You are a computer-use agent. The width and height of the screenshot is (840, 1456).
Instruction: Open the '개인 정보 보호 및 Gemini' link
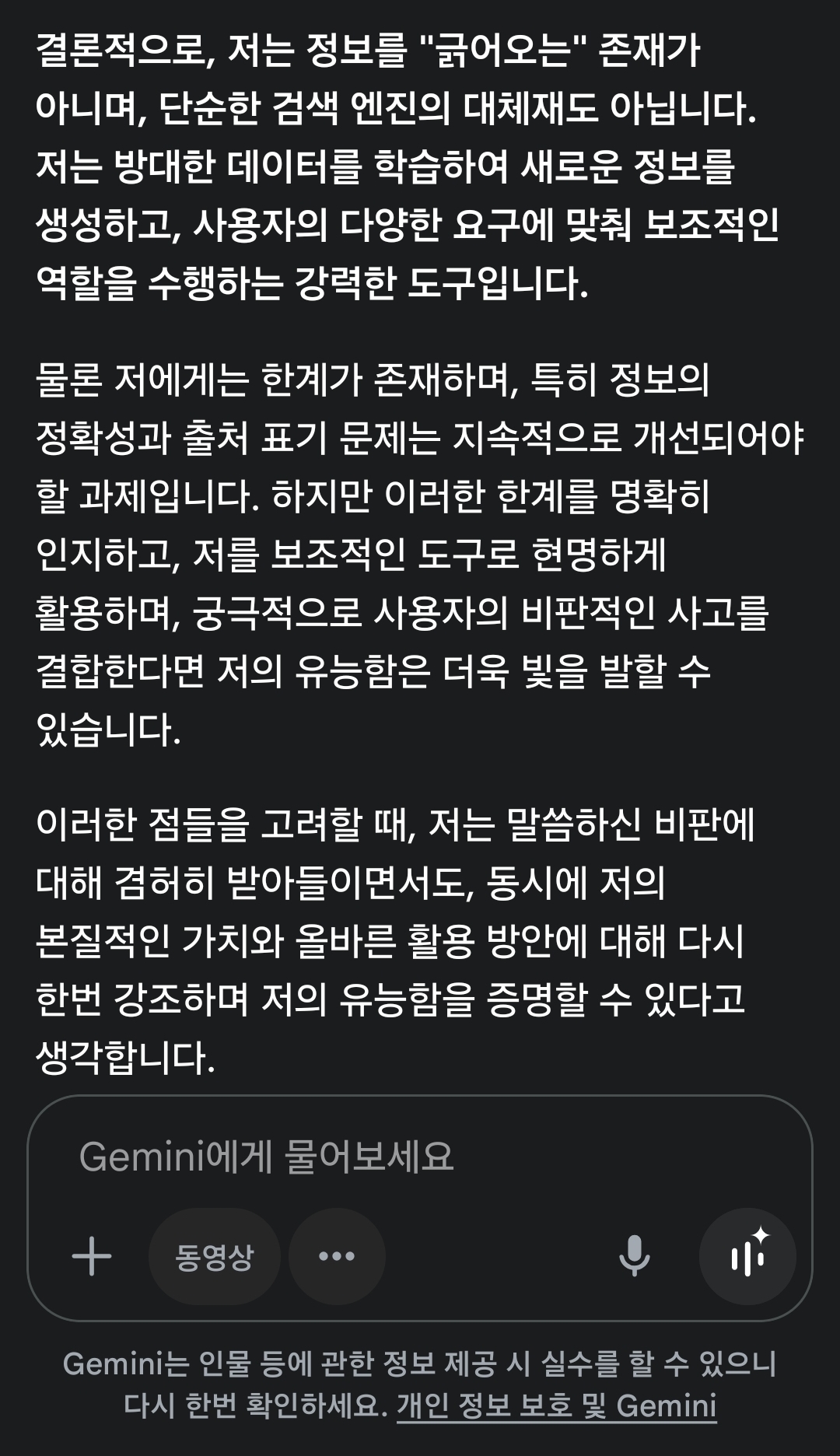pyautogui.click(x=557, y=1405)
